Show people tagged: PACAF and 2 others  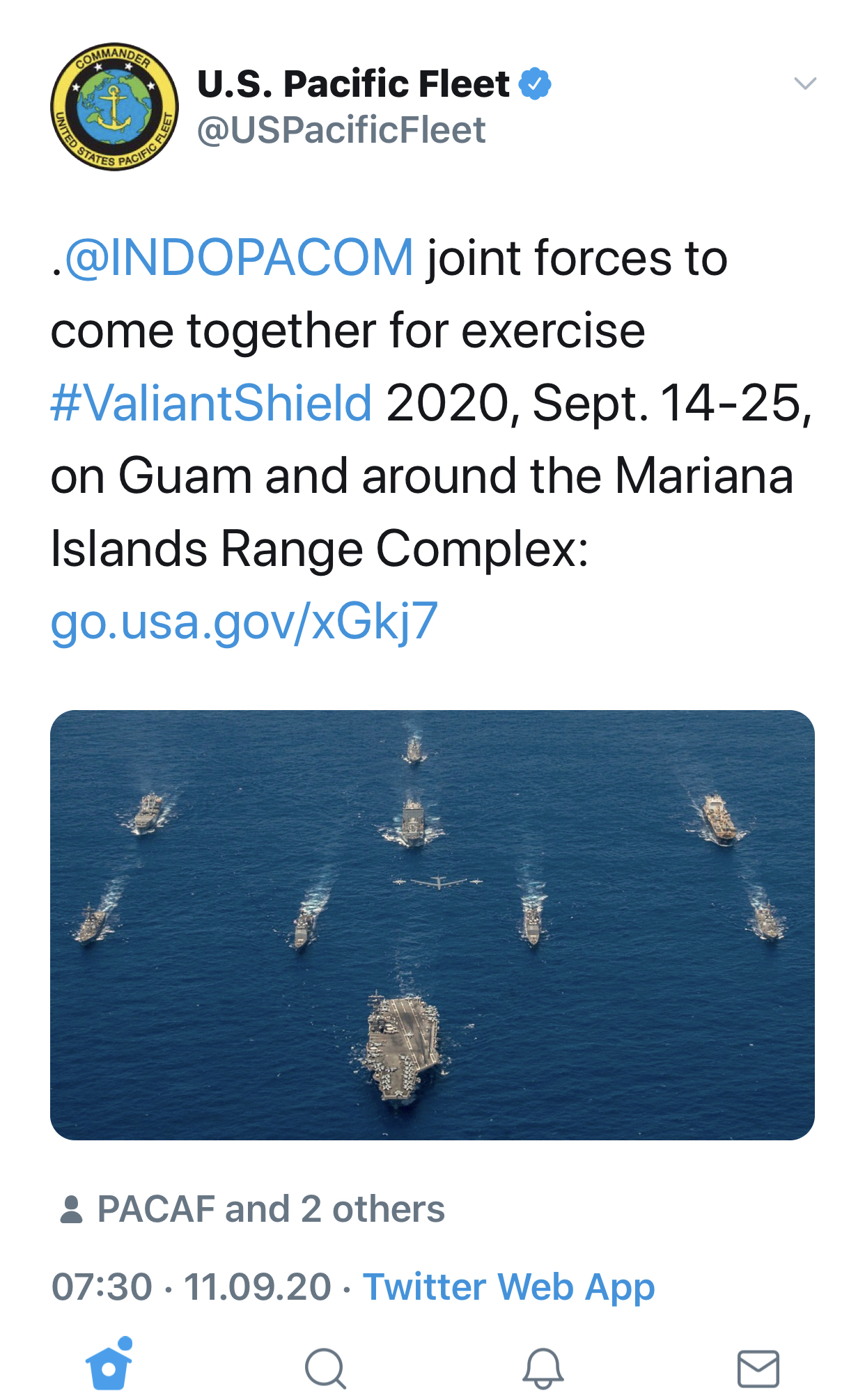[x=251, y=1209]
